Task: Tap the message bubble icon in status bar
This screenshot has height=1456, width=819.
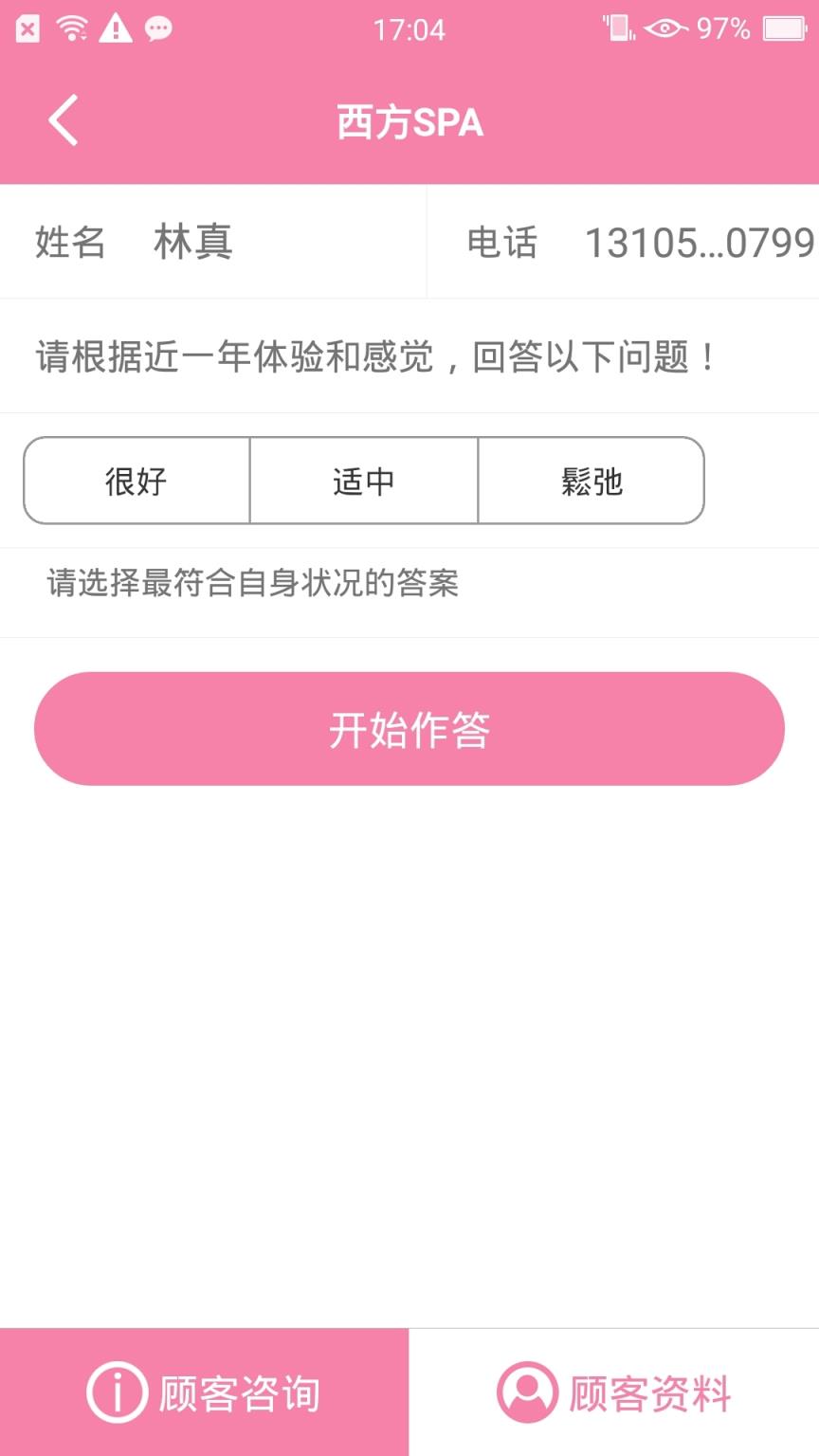Action: coord(157,29)
